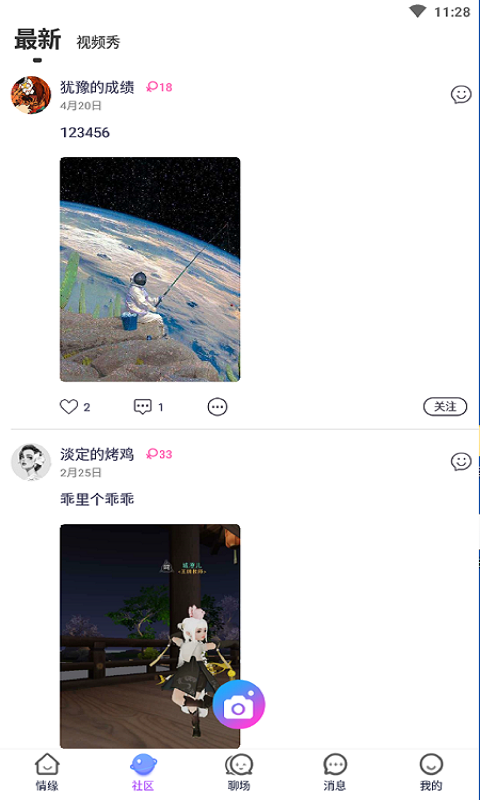Image resolution: width=480 pixels, height=800 pixels.
Task: Open more options under 犹豫的成绩's post
Action: pos(217,407)
